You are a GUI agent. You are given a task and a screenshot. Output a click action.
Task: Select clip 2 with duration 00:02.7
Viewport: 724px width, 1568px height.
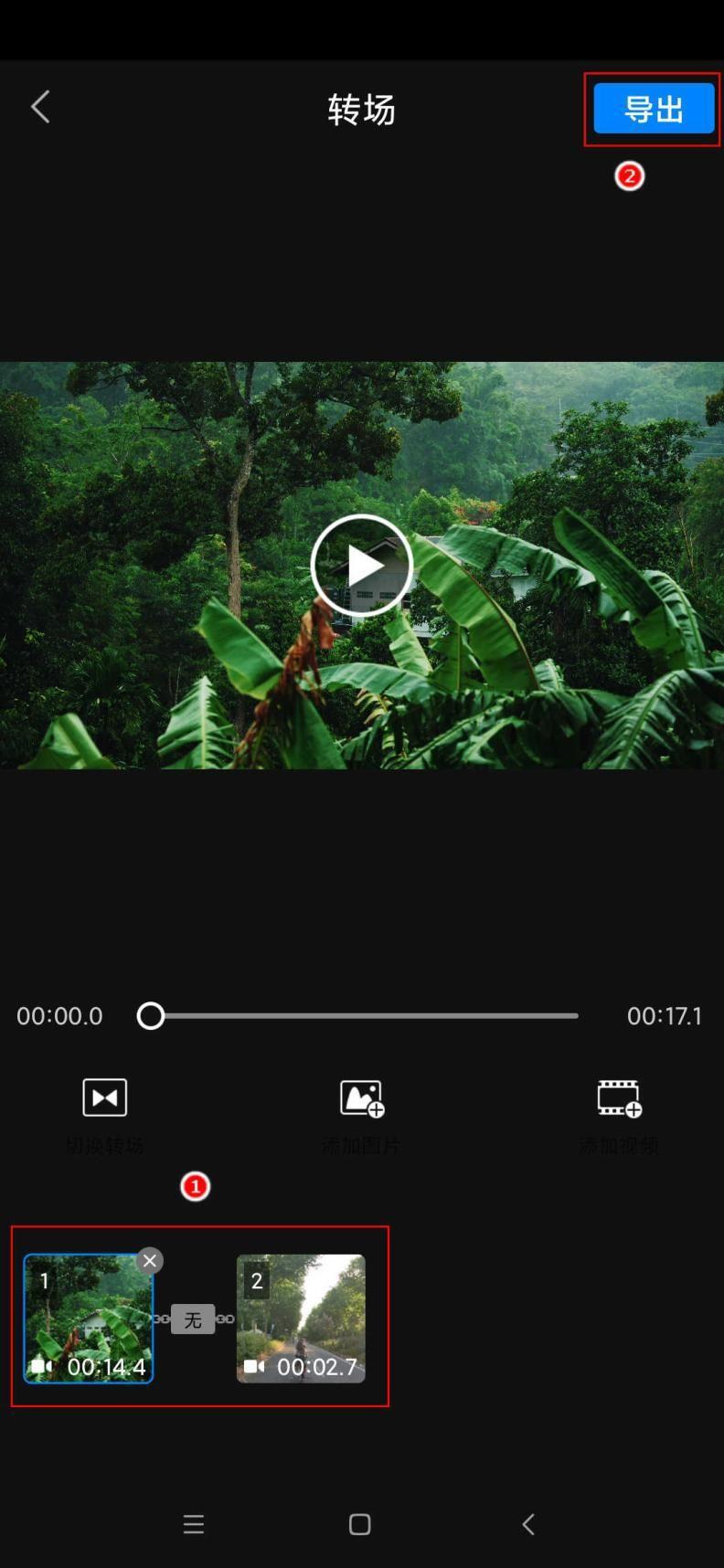[x=301, y=1318]
